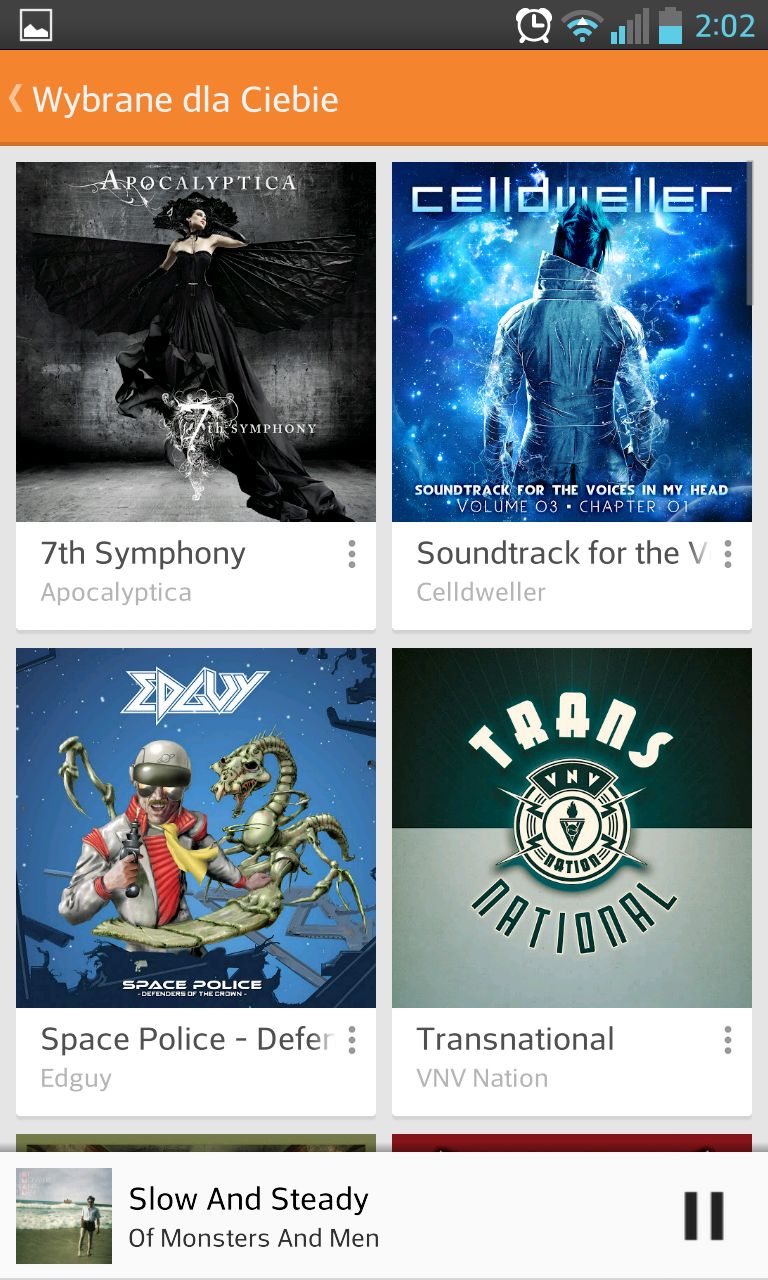This screenshot has width=768, height=1280.
Task: Open the Edguy Space Police album art
Action: coord(195,828)
